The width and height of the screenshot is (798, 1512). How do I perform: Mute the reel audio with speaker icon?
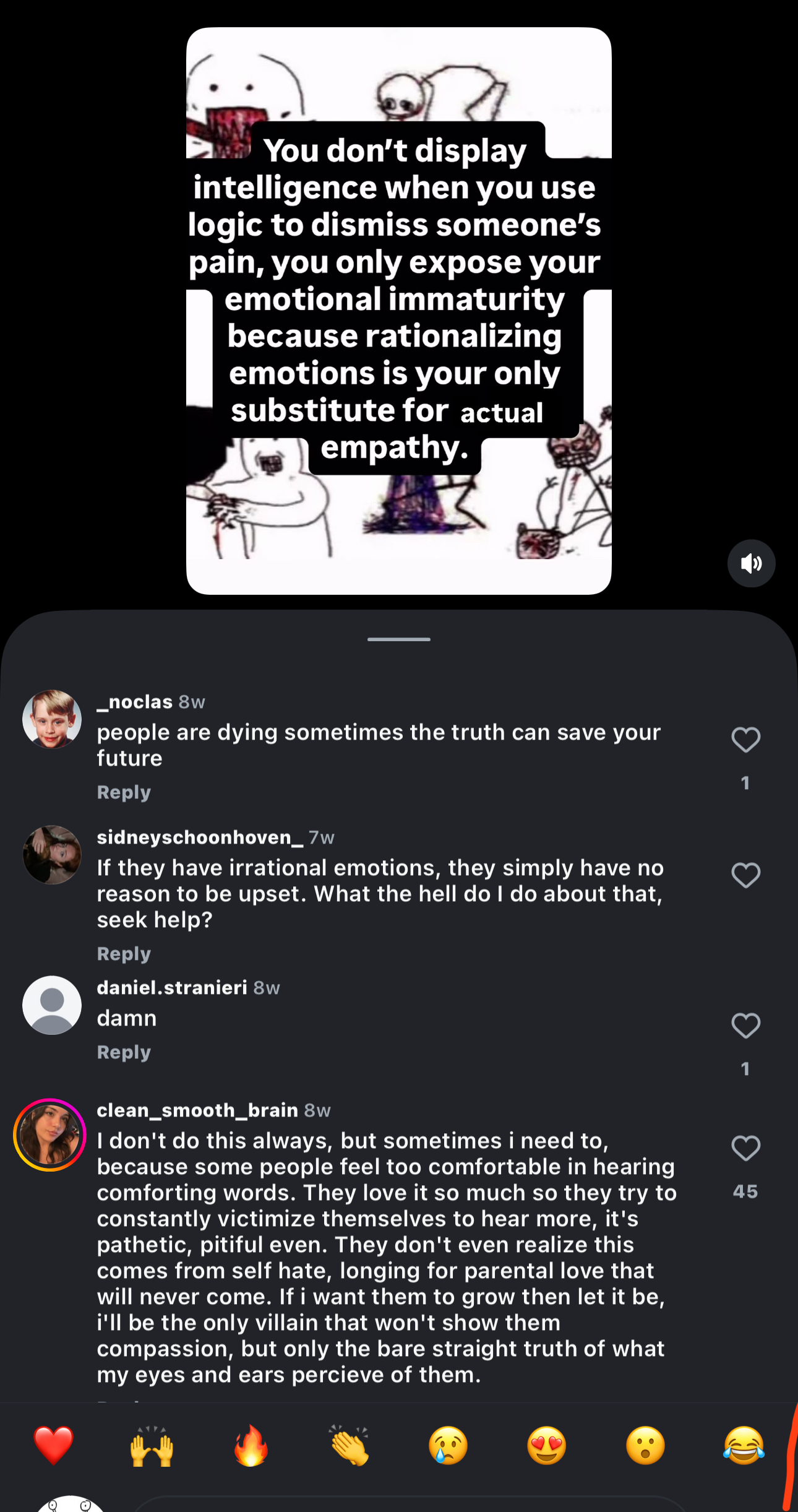pos(751,563)
